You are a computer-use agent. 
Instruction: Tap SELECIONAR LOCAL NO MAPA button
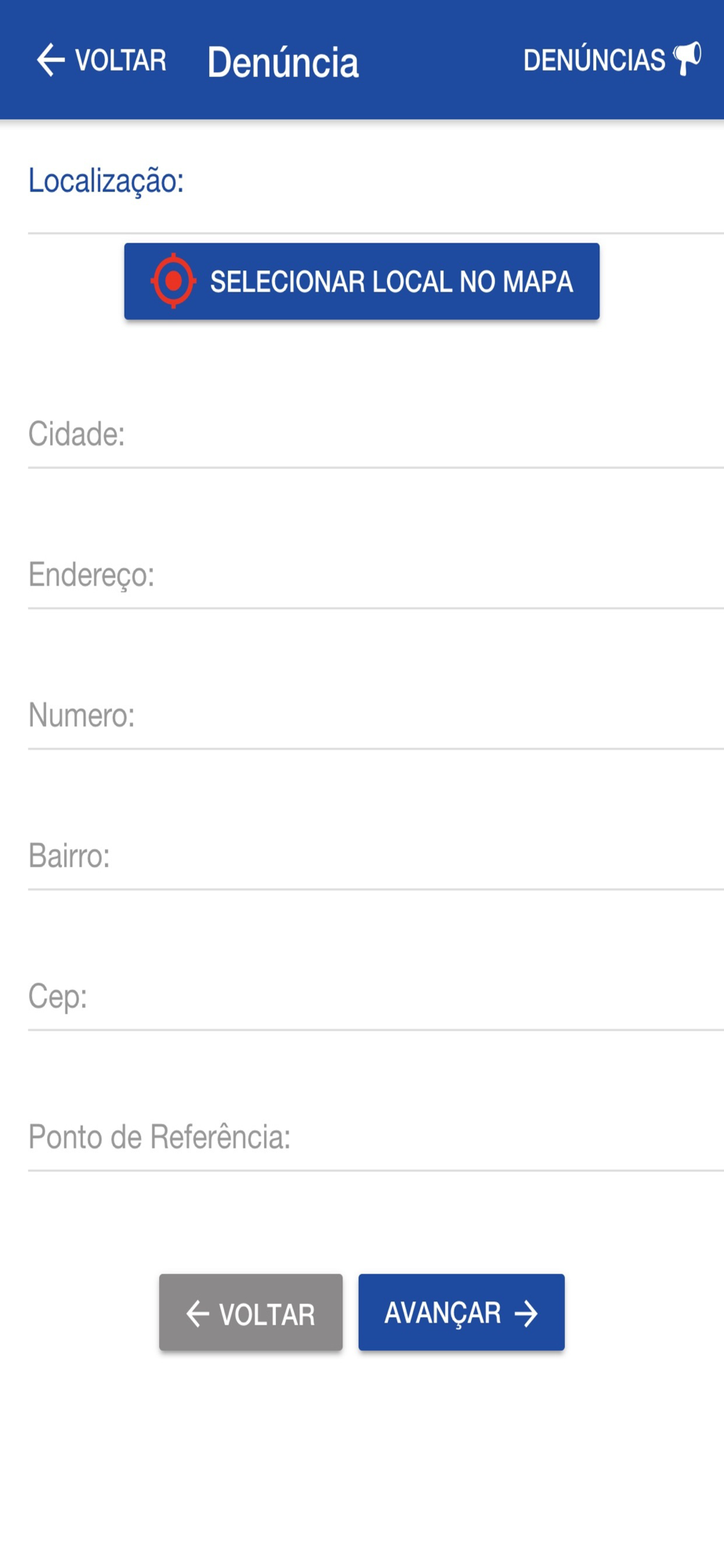(362, 281)
